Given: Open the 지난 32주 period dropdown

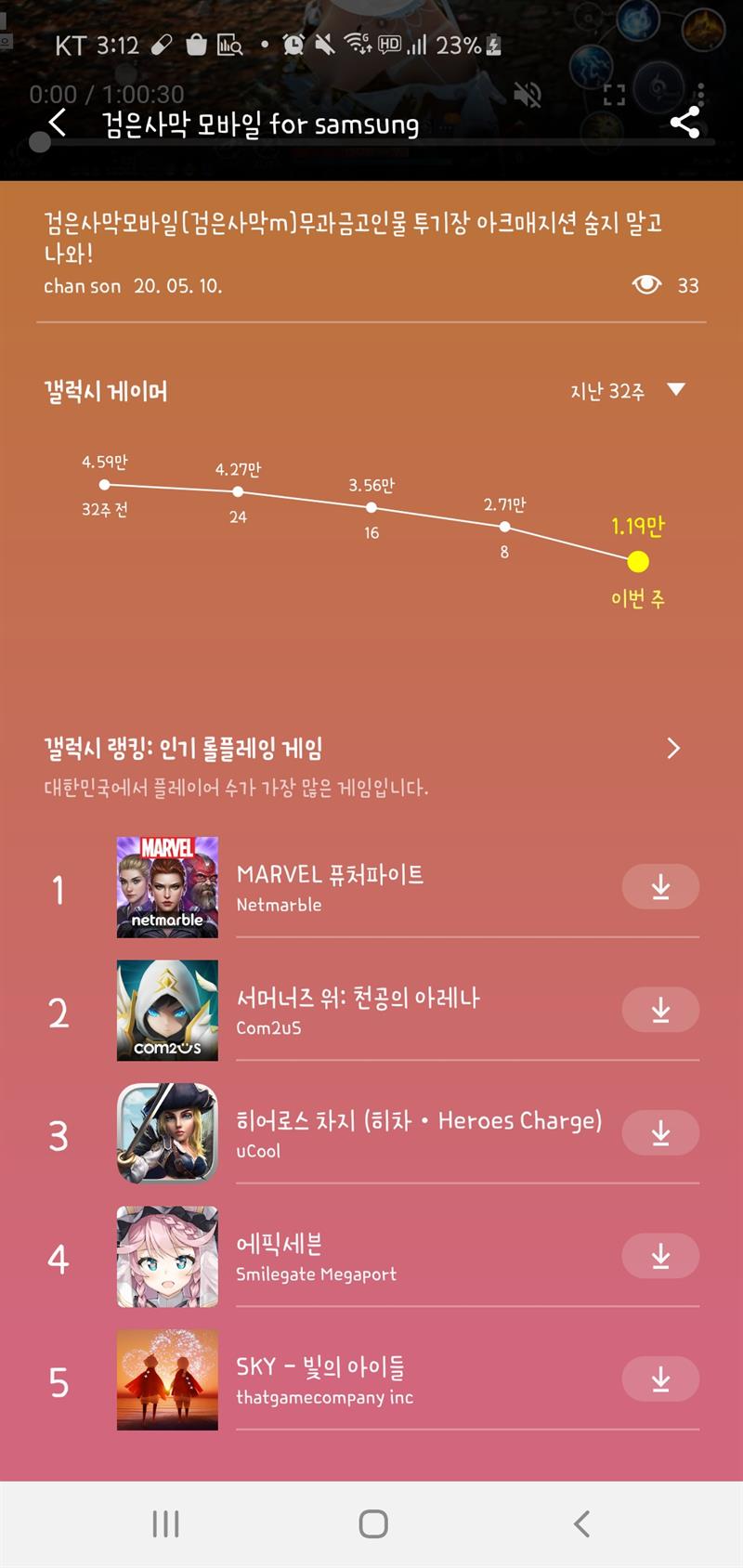Looking at the screenshot, I should (x=628, y=391).
